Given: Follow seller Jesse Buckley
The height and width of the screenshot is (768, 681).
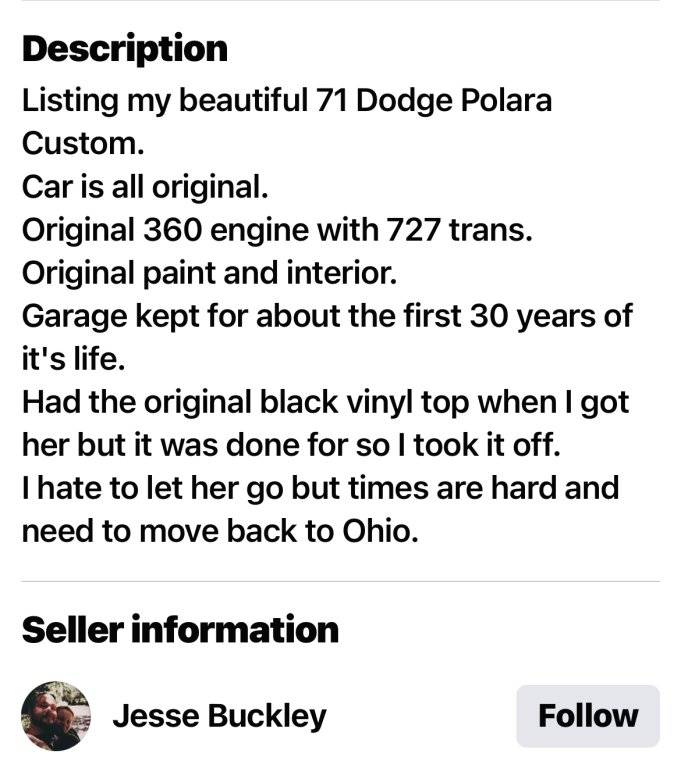Looking at the screenshot, I should click(x=587, y=716).
